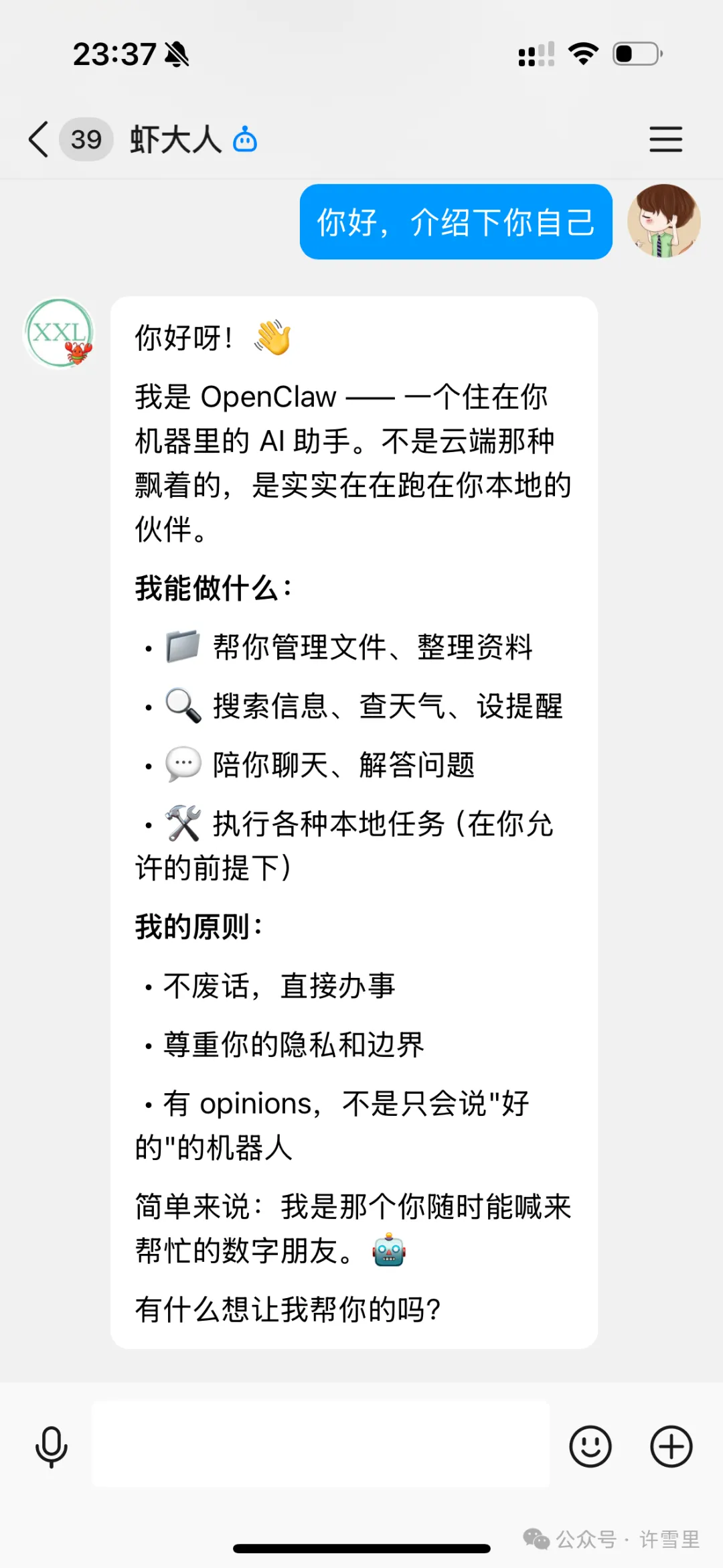
Task: Tap the voice input microphone
Action: (51, 1447)
